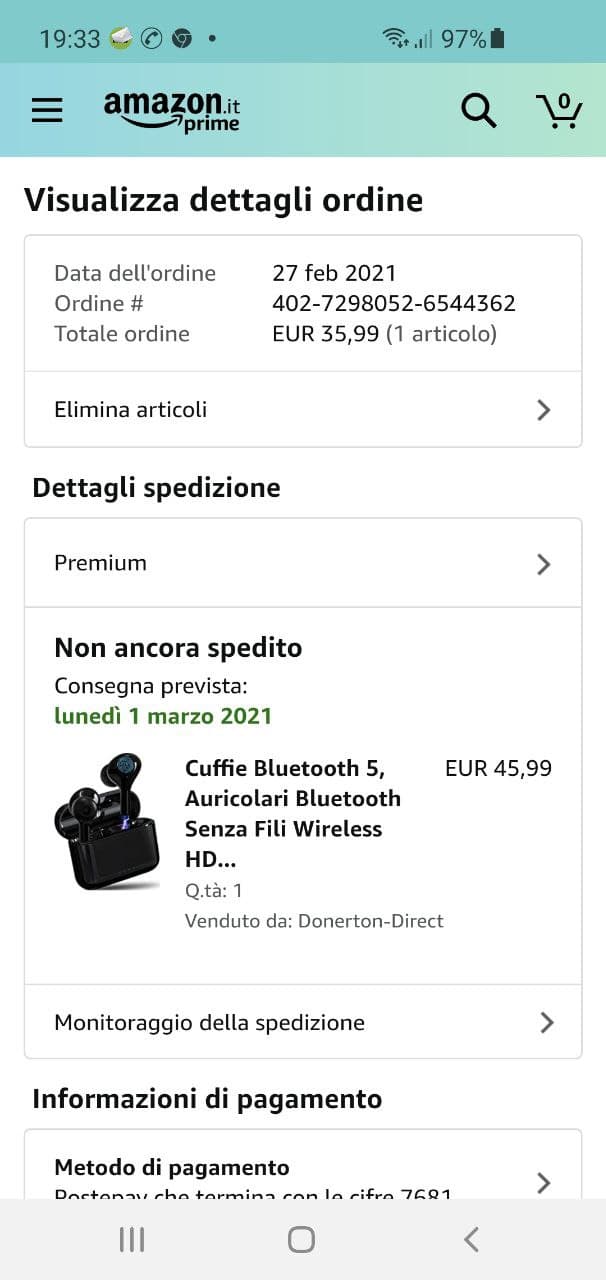
Task: Go to Amazon.it home via logo
Action: [x=172, y=110]
